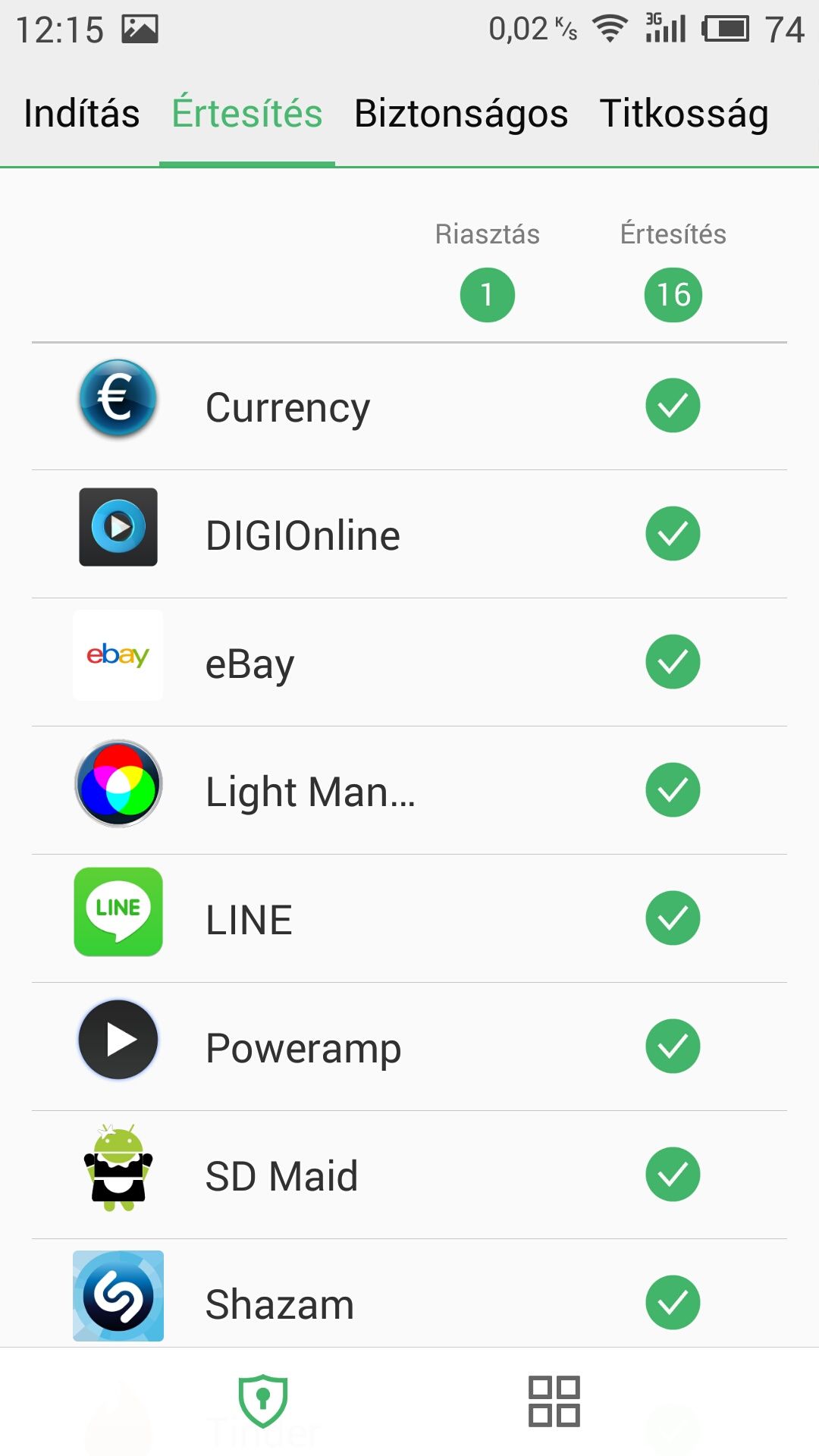Turn off Light Manager notification checkmark

pyautogui.click(x=673, y=790)
